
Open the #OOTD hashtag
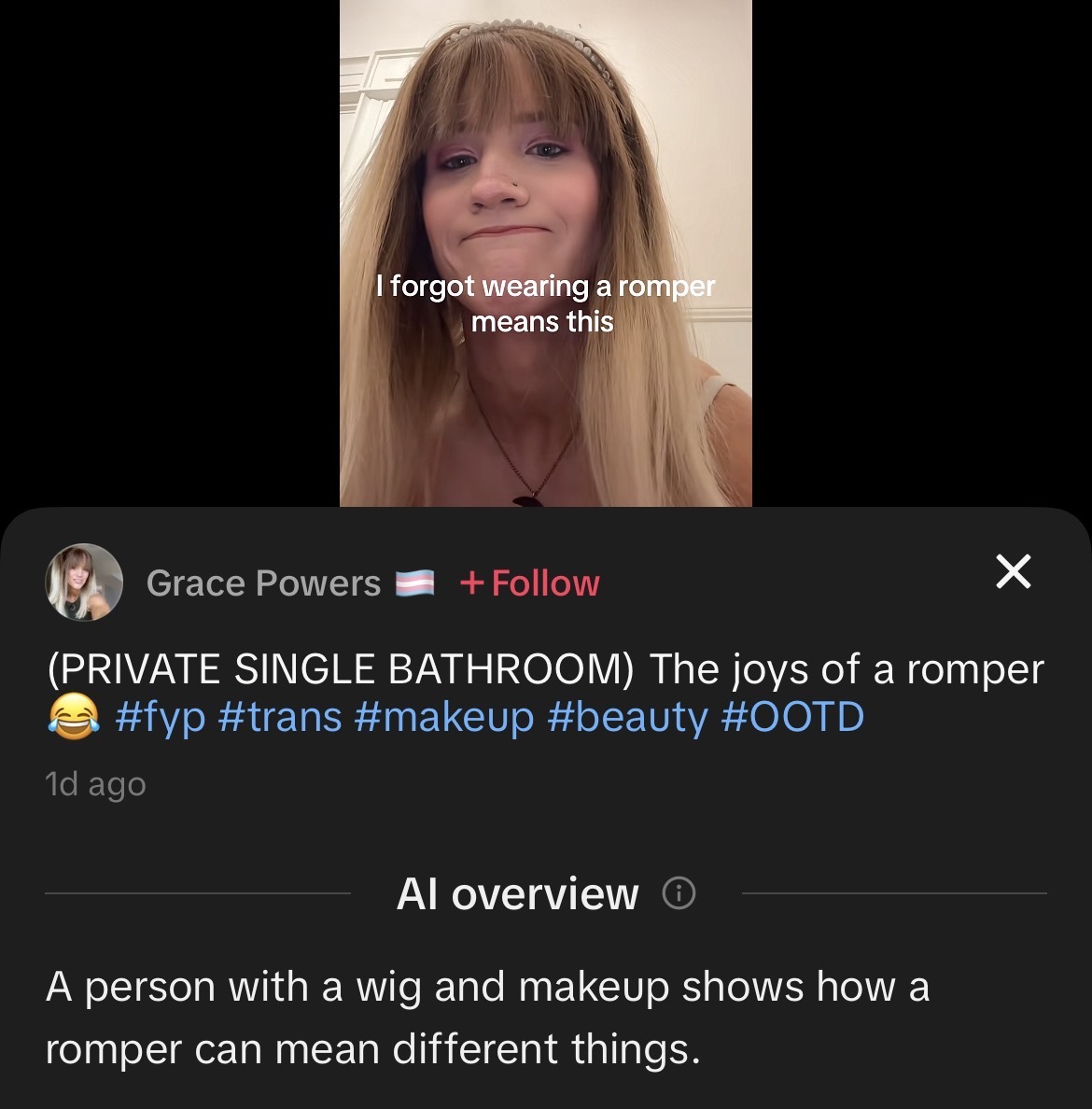792,718
